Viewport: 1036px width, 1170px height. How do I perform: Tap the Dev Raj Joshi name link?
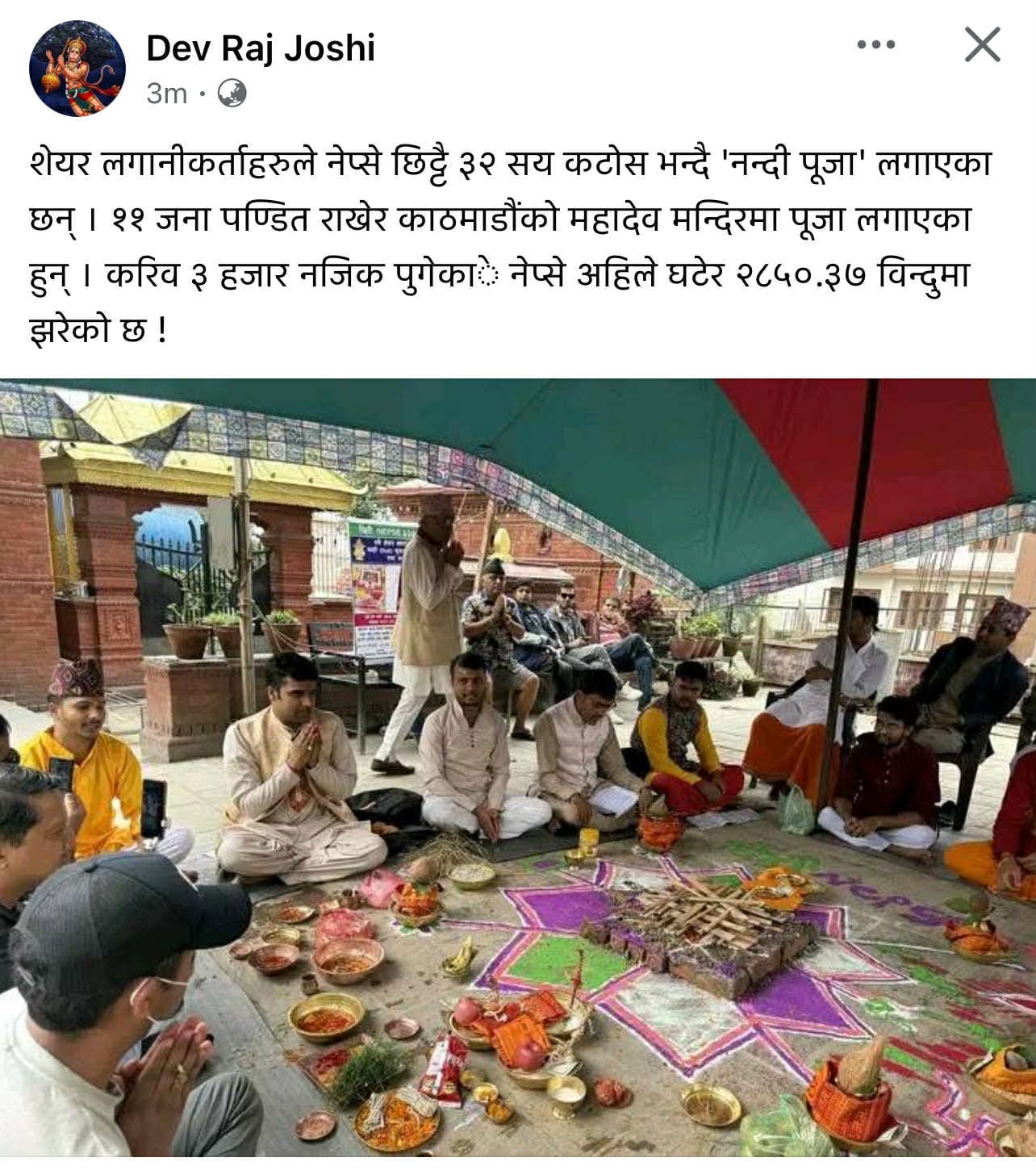(261, 48)
